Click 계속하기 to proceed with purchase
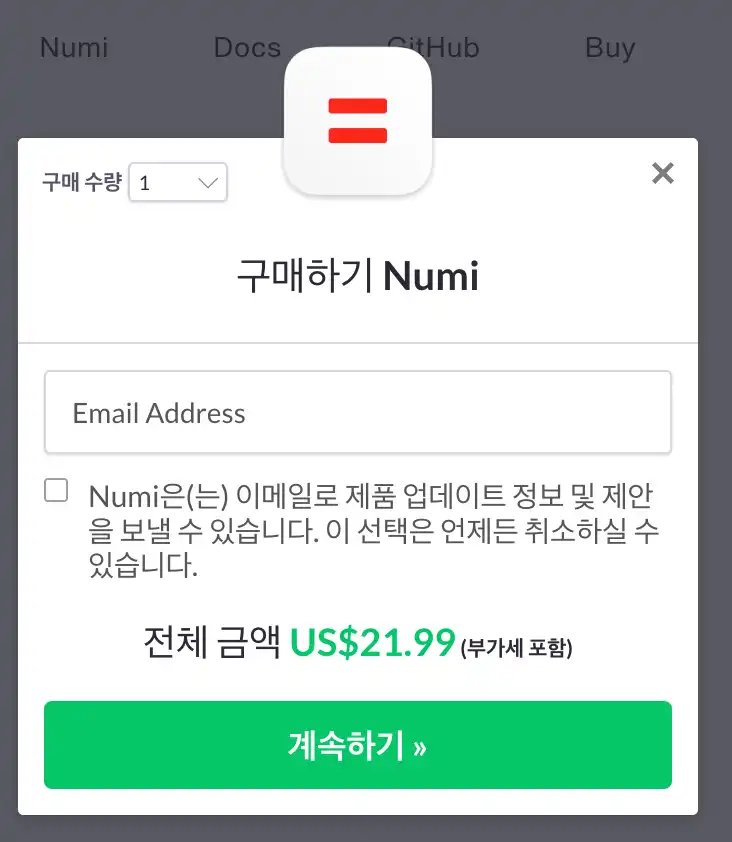 tap(357, 745)
